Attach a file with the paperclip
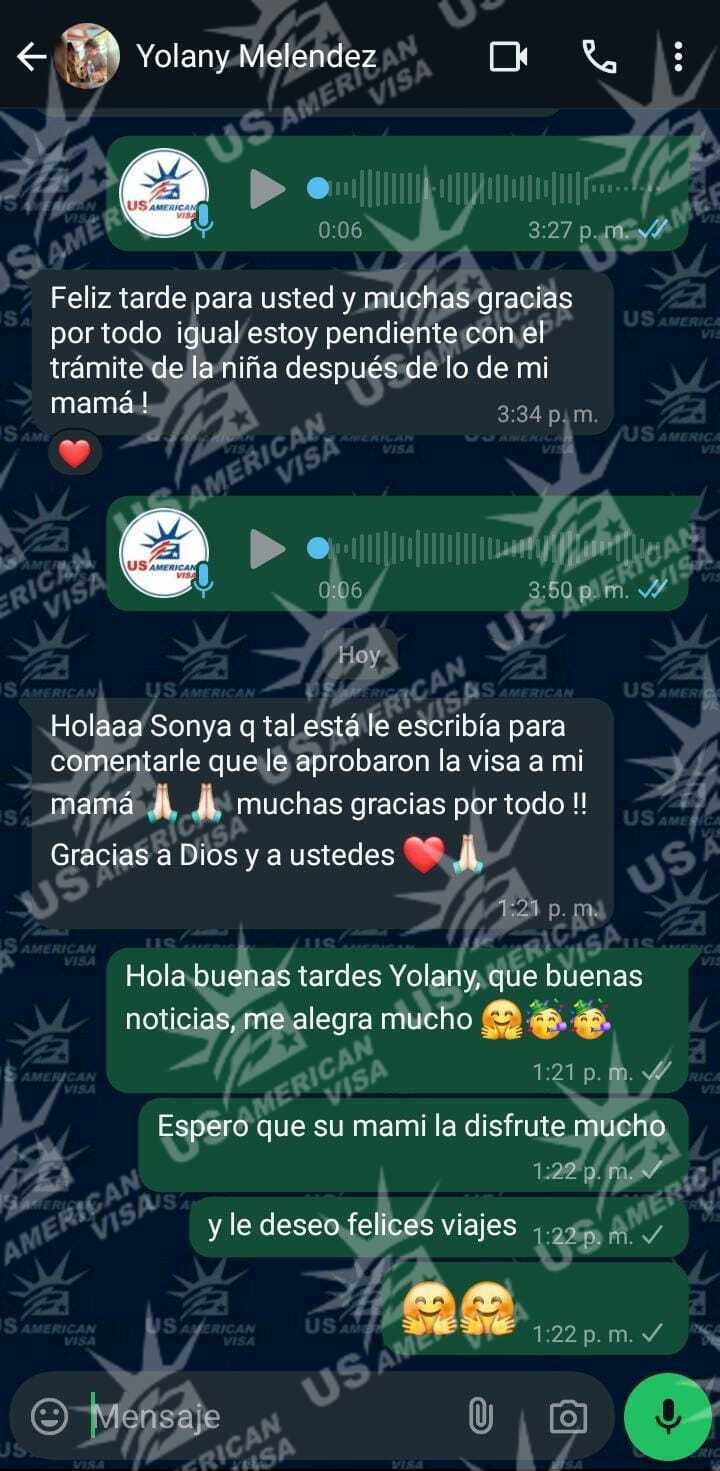Image resolution: width=720 pixels, height=1471 pixels. click(x=481, y=1415)
